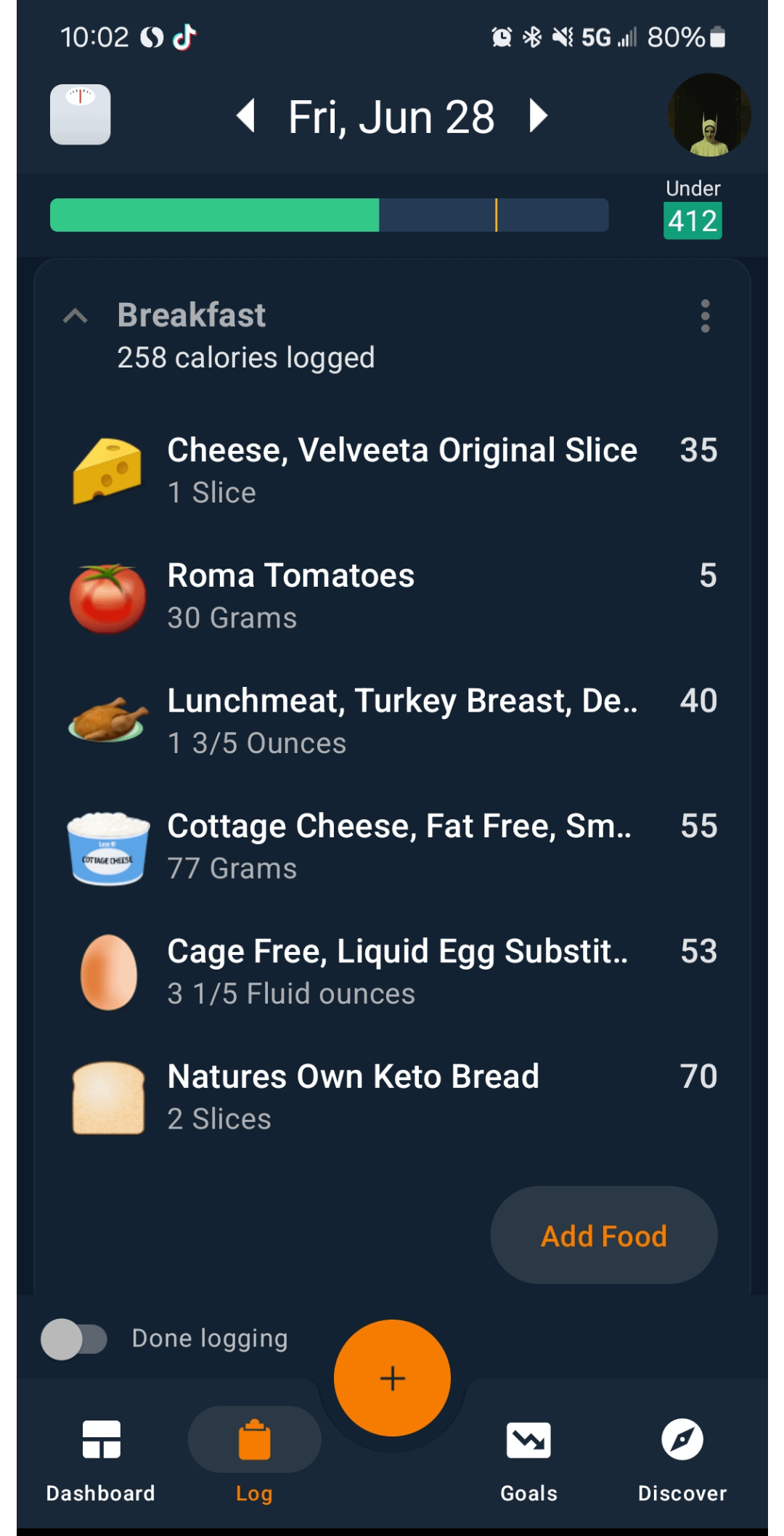Open the weight scale icon
This screenshot has width=784, height=1536.
point(80,115)
